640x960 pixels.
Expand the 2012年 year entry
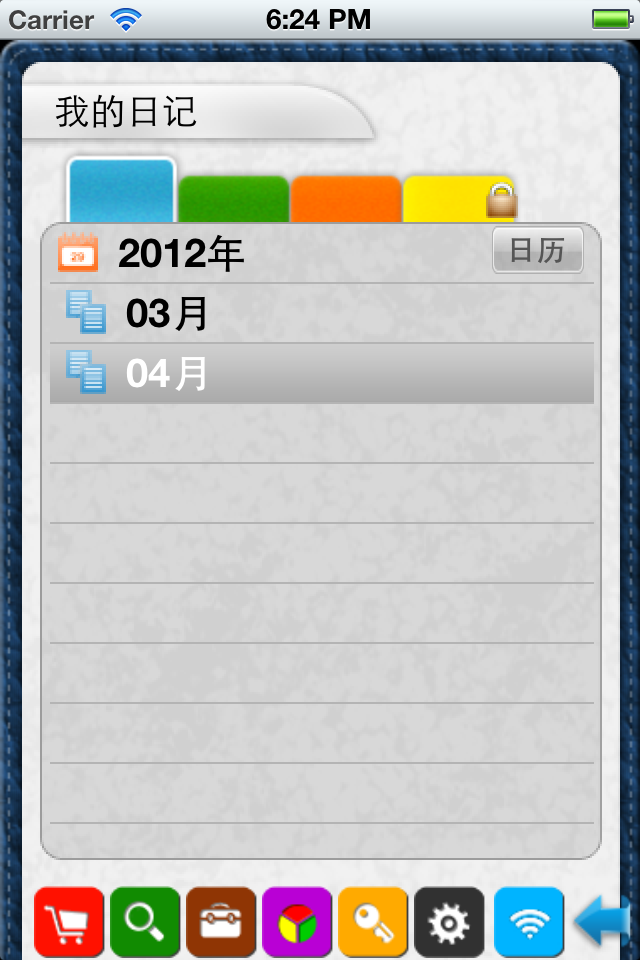(180, 254)
